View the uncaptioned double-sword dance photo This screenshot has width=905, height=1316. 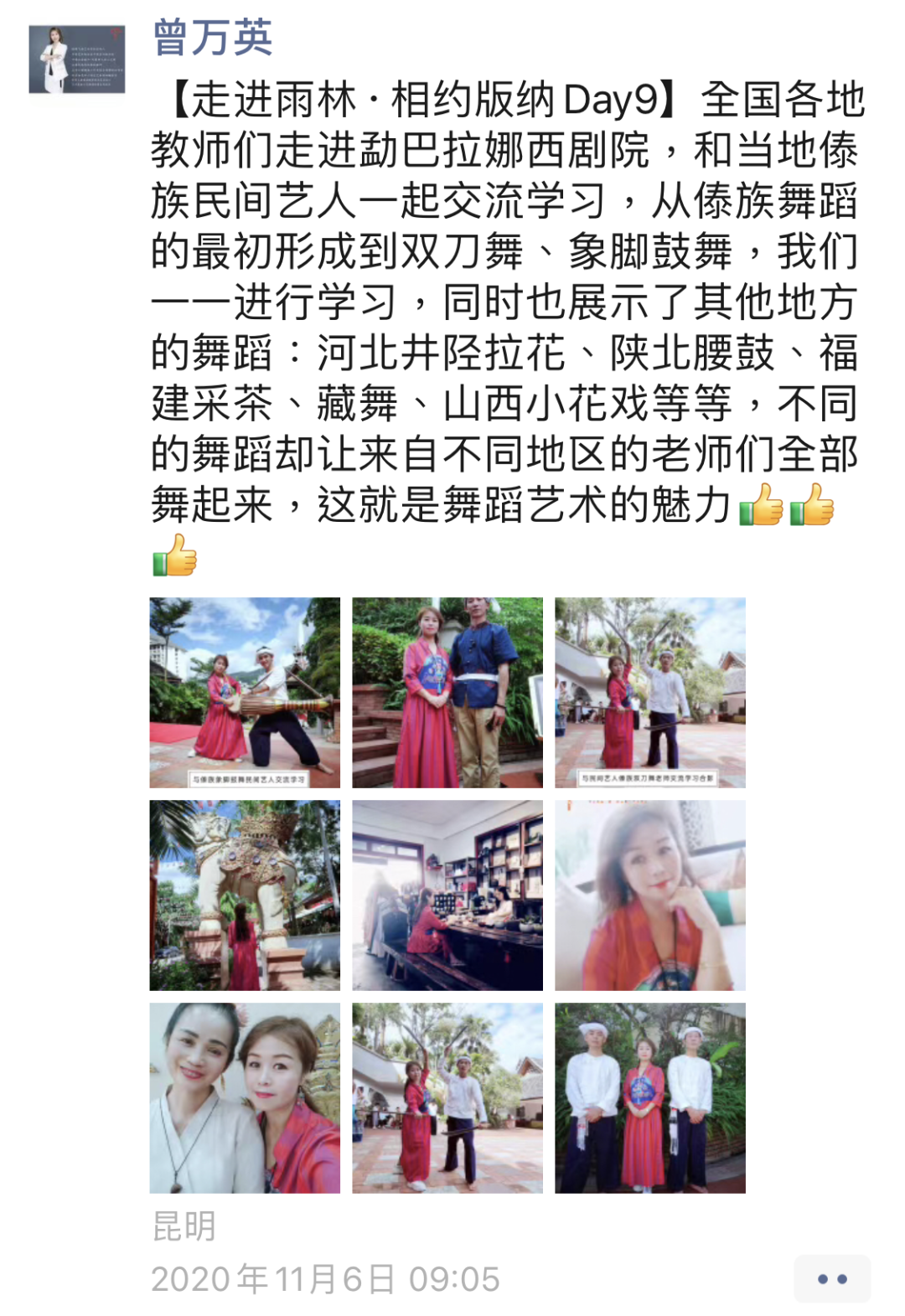click(447, 1097)
